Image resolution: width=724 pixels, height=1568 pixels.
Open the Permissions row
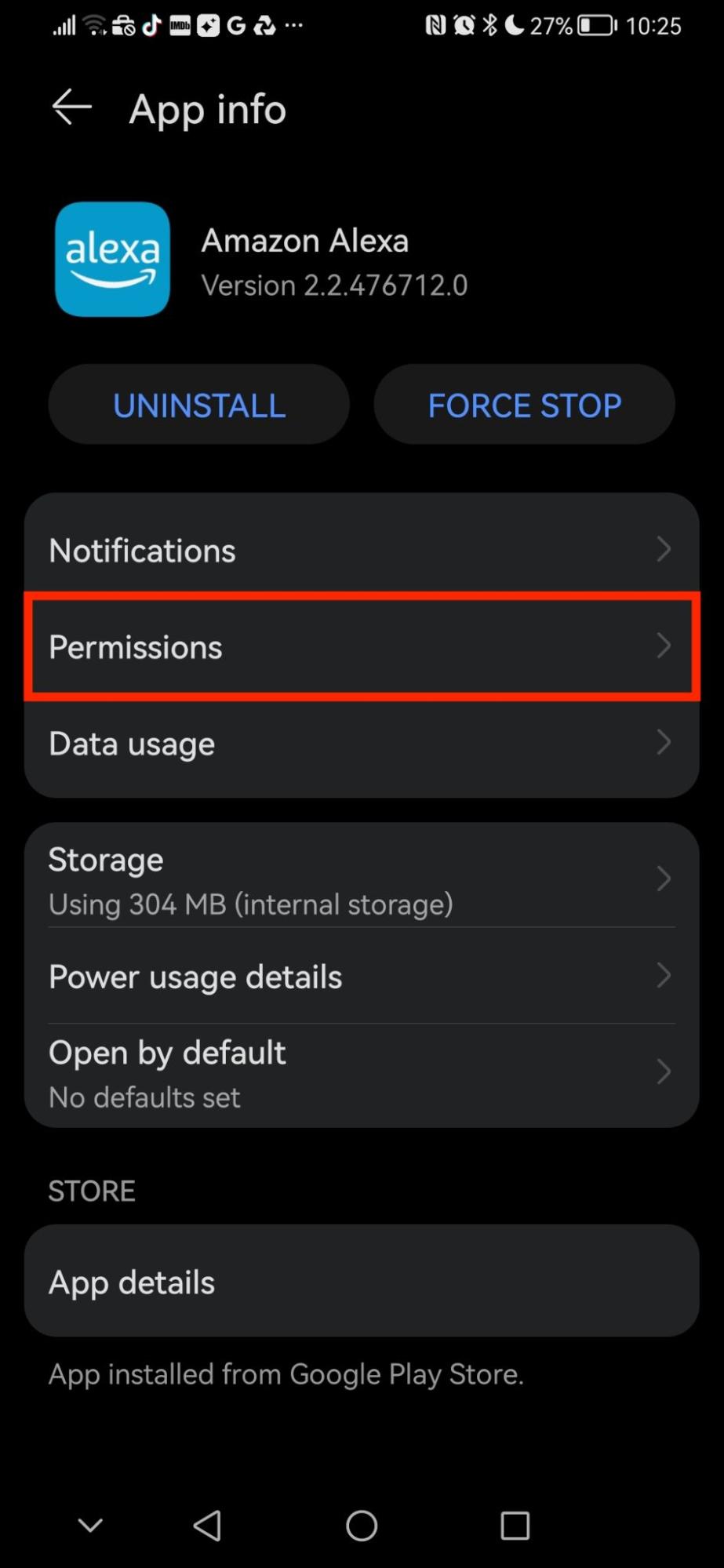362,646
